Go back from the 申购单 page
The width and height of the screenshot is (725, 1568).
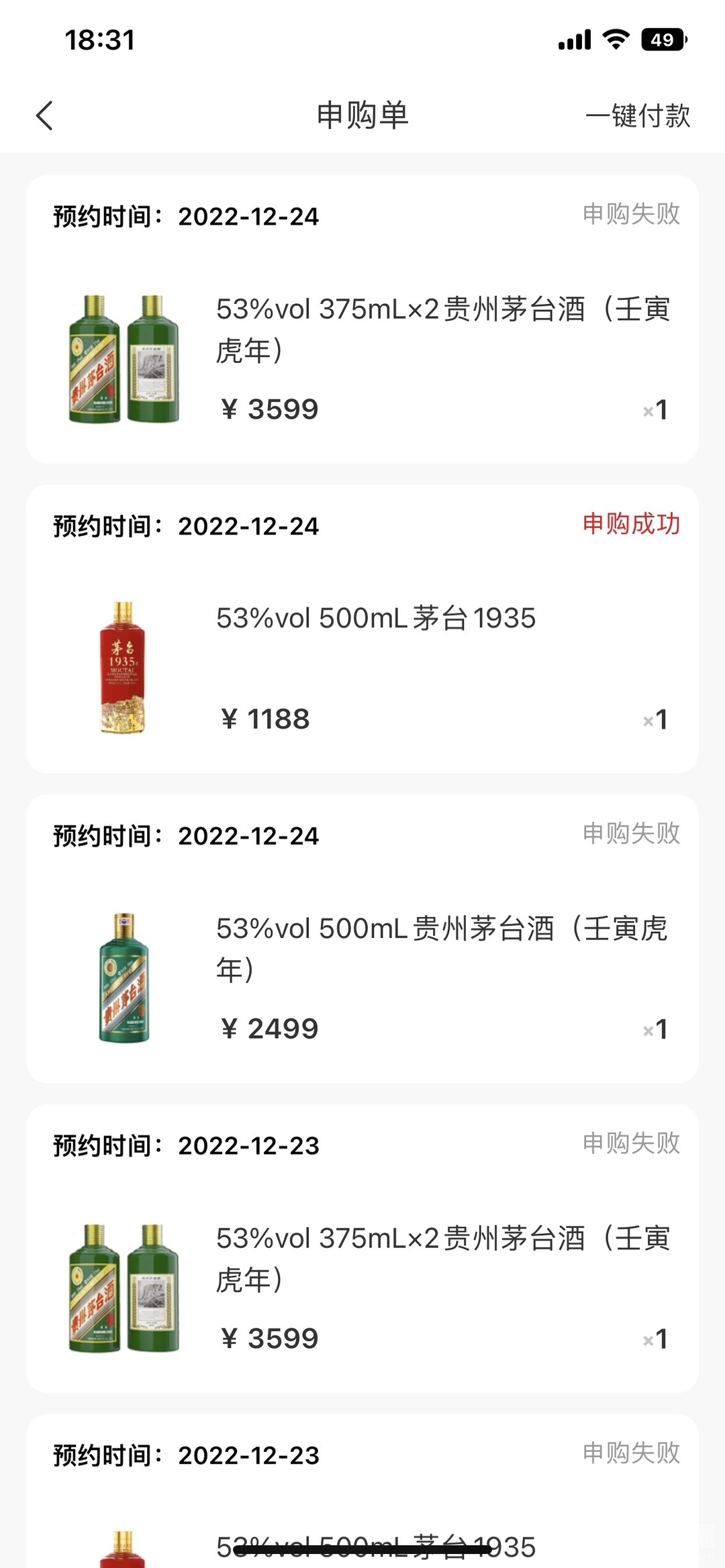(x=44, y=115)
